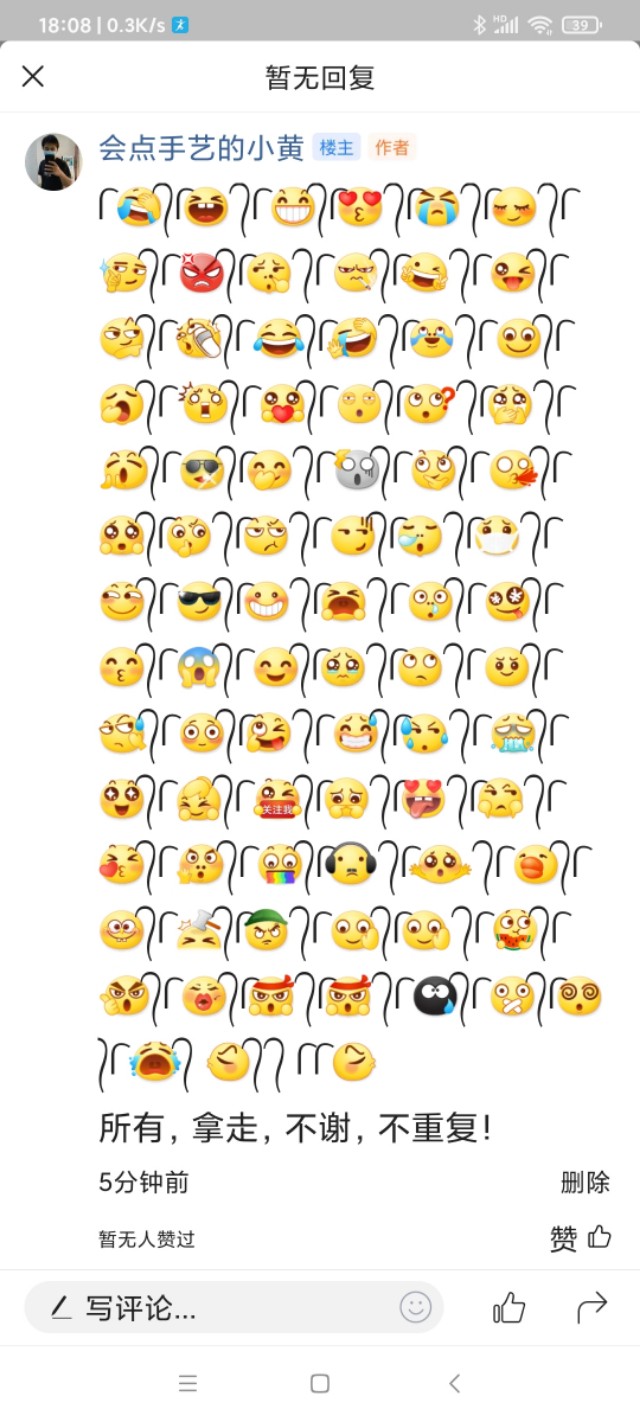The width and height of the screenshot is (640, 1422).
Task: Like the comment with 赞 button
Action: [581, 1238]
